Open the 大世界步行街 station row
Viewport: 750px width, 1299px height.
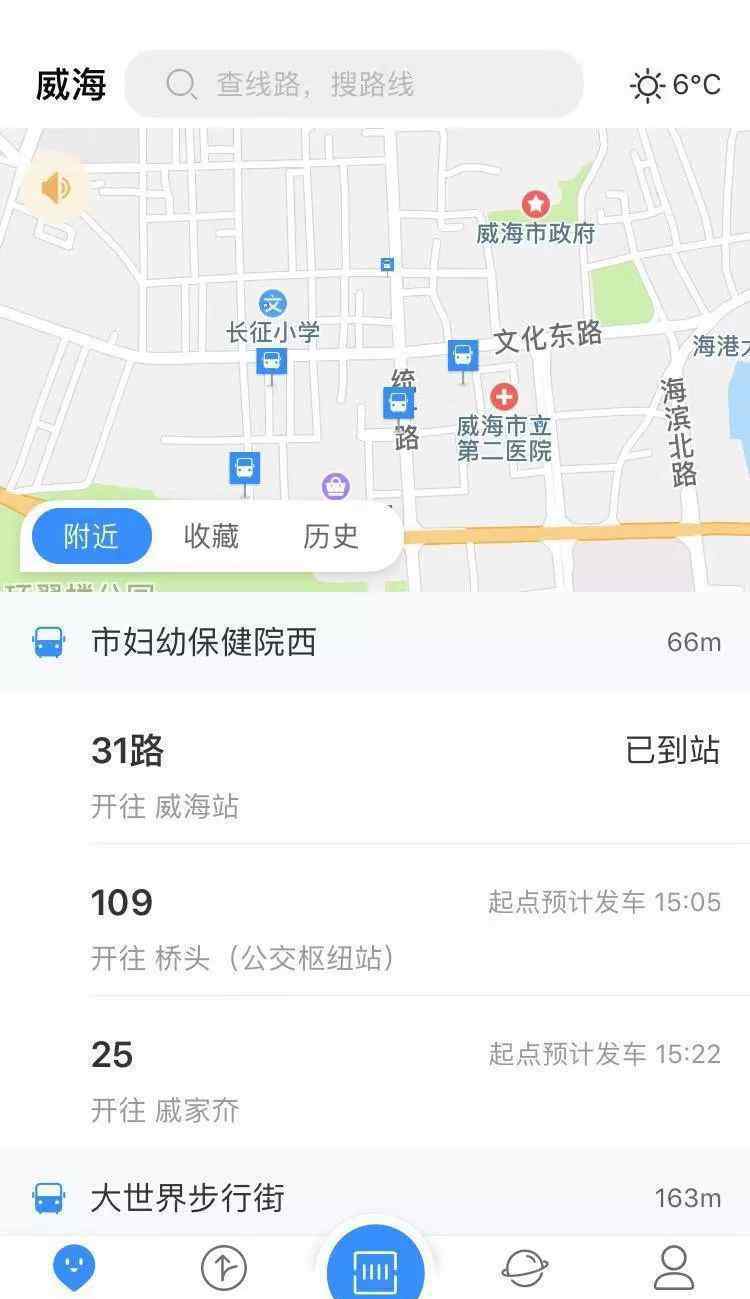pyautogui.click(x=375, y=1197)
